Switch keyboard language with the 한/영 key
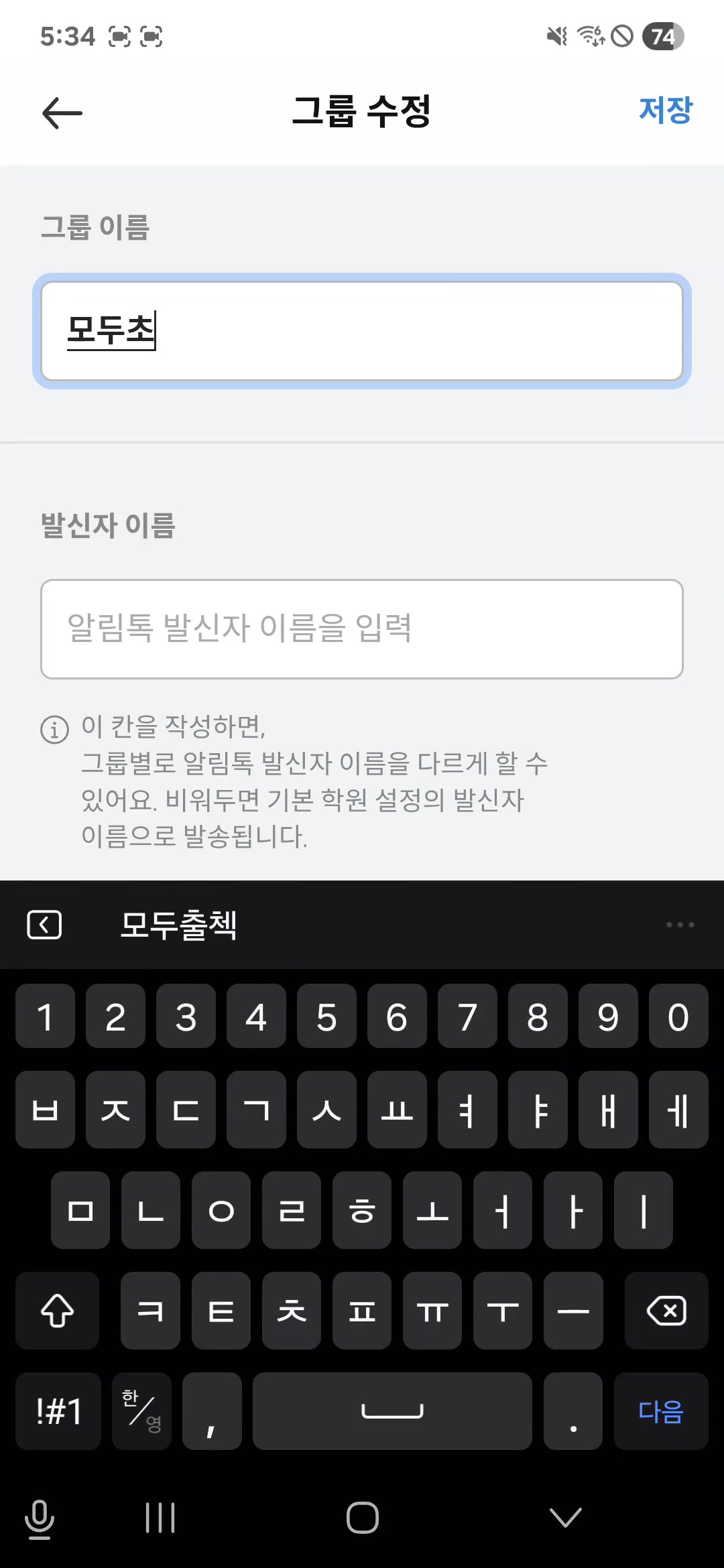This screenshot has height=1568, width=724. (x=141, y=1411)
